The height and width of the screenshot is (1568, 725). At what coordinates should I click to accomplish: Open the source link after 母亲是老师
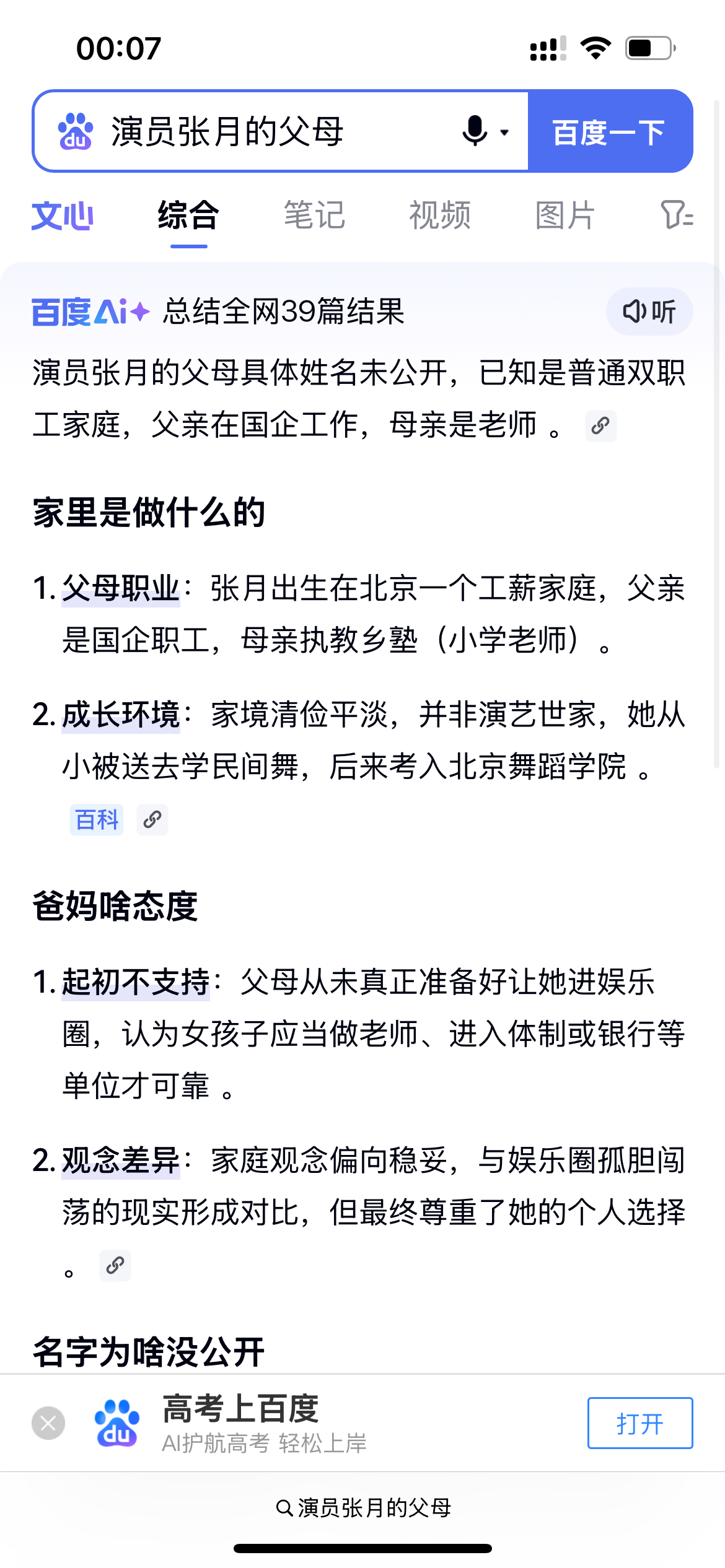600,426
